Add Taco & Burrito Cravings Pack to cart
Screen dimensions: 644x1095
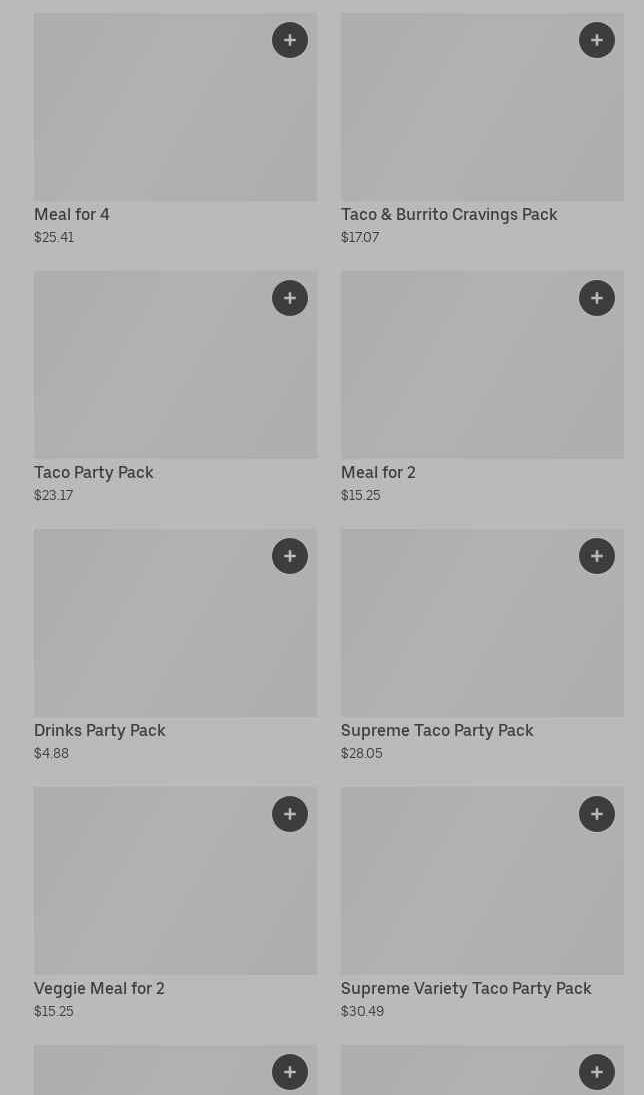[597, 40]
